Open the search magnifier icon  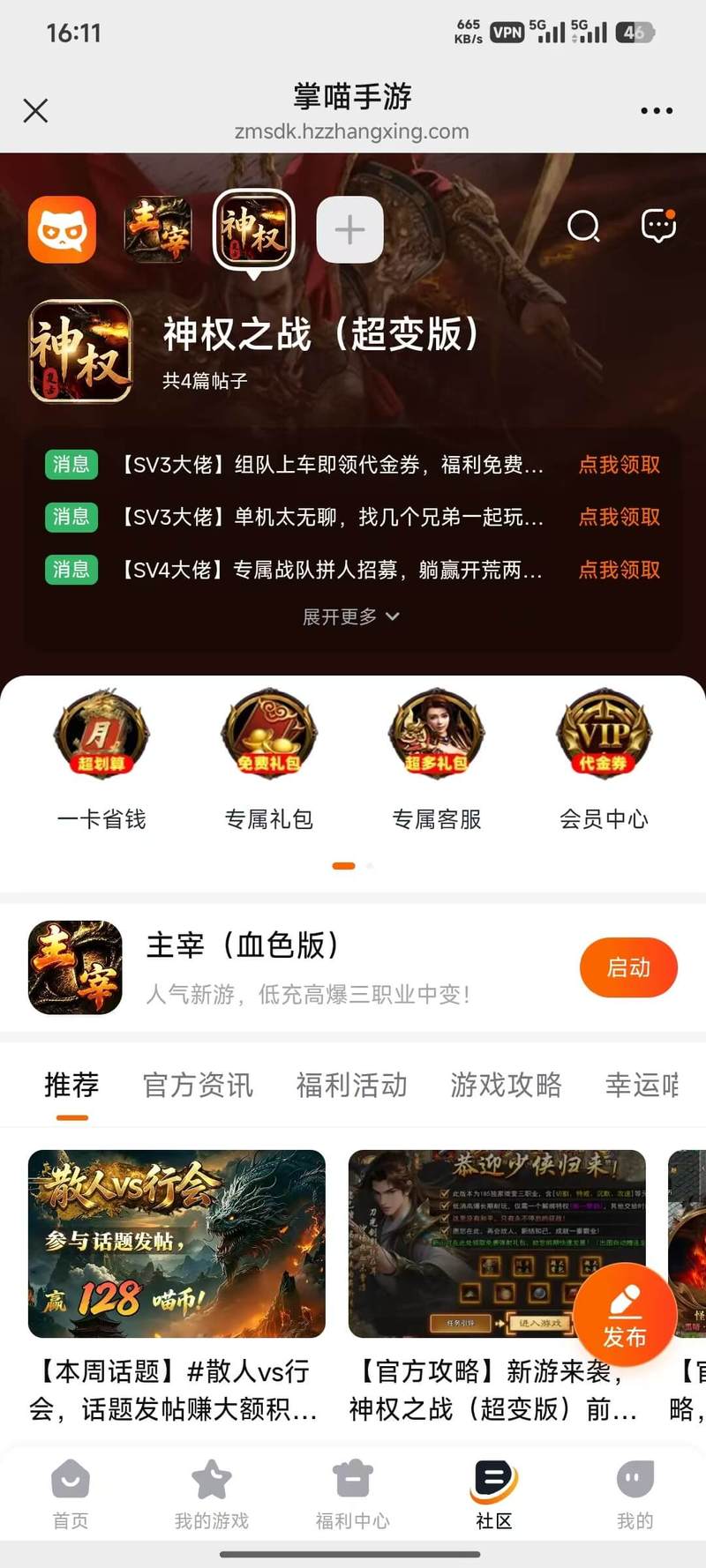(583, 227)
